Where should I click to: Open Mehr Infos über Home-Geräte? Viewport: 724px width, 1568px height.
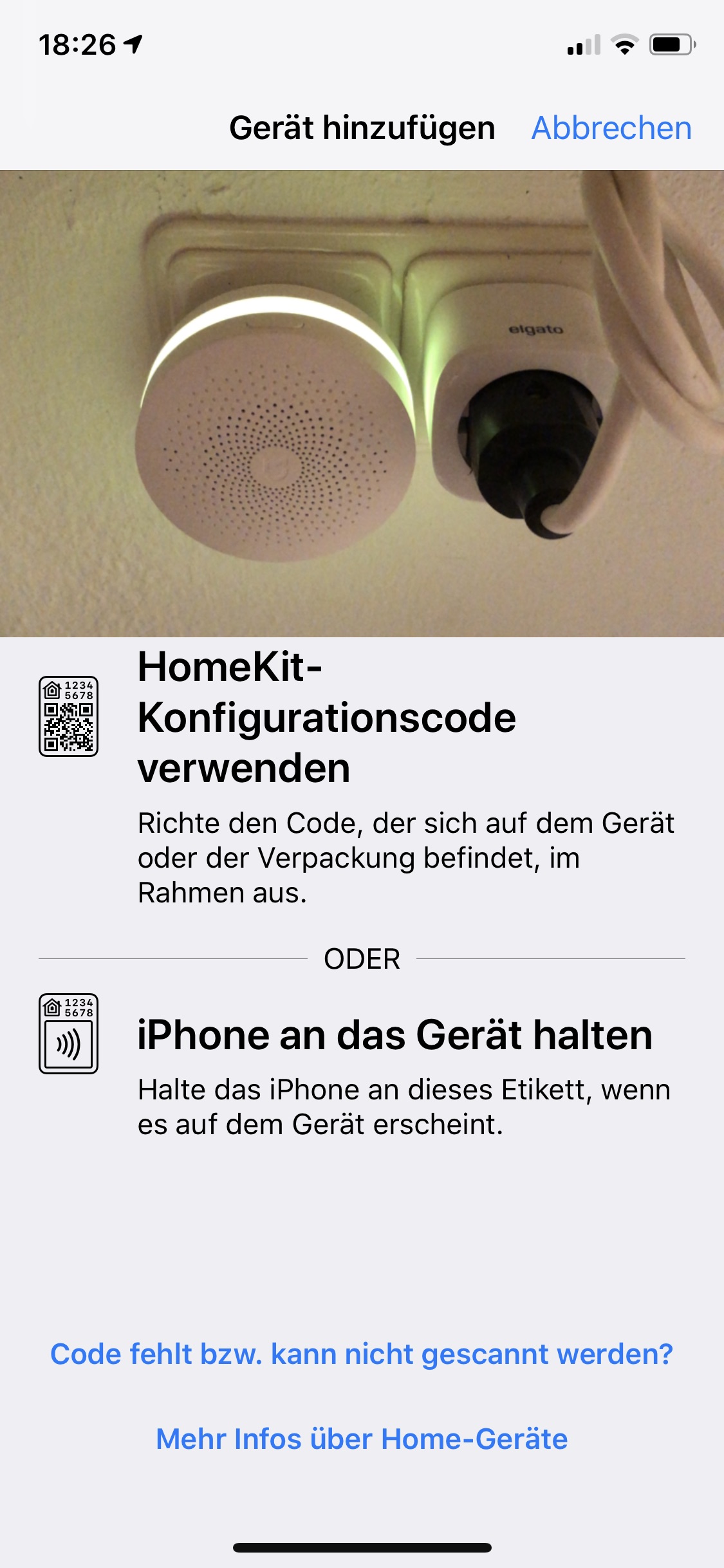362,1439
